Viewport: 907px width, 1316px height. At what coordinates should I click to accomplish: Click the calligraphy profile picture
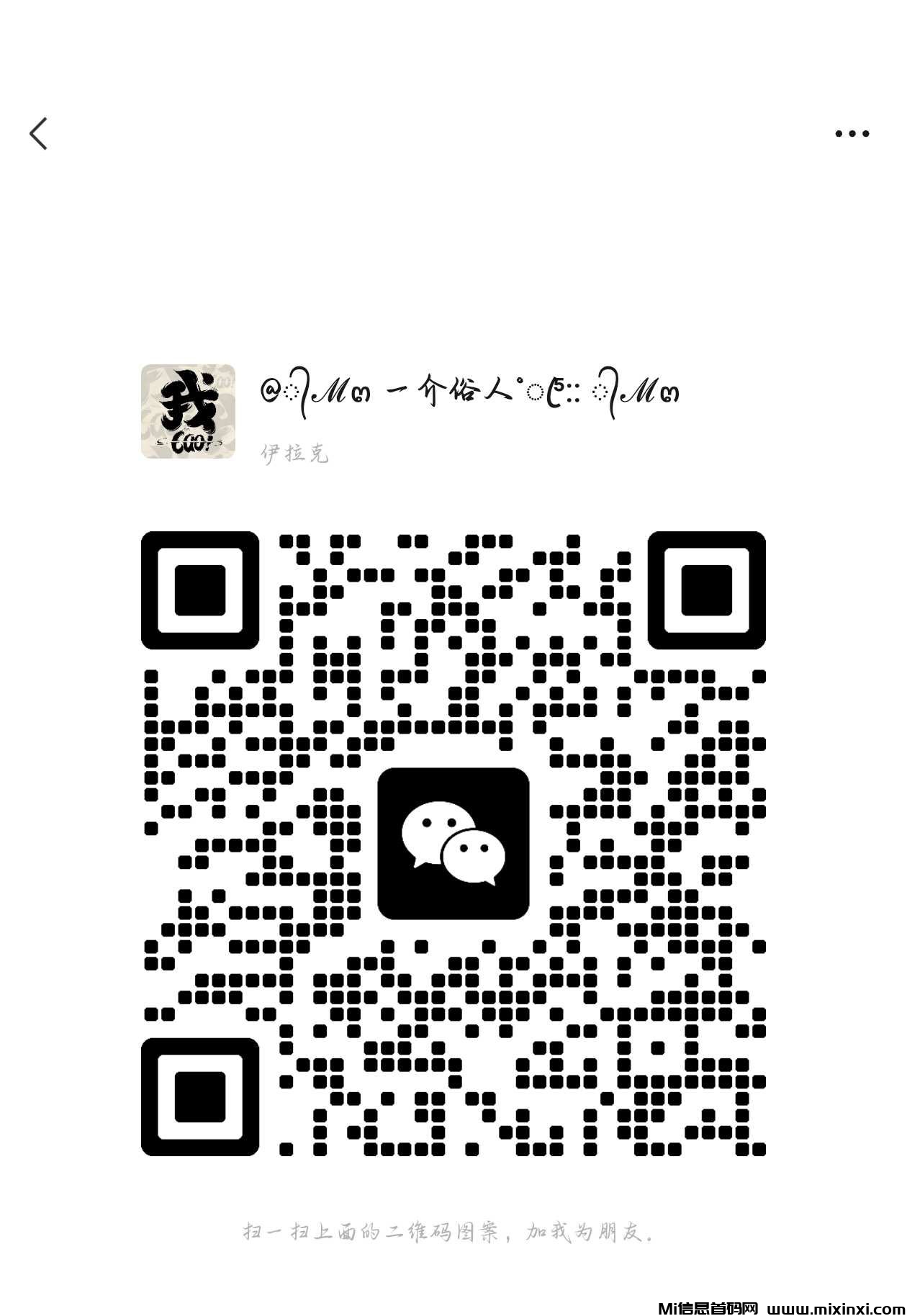pos(189,412)
